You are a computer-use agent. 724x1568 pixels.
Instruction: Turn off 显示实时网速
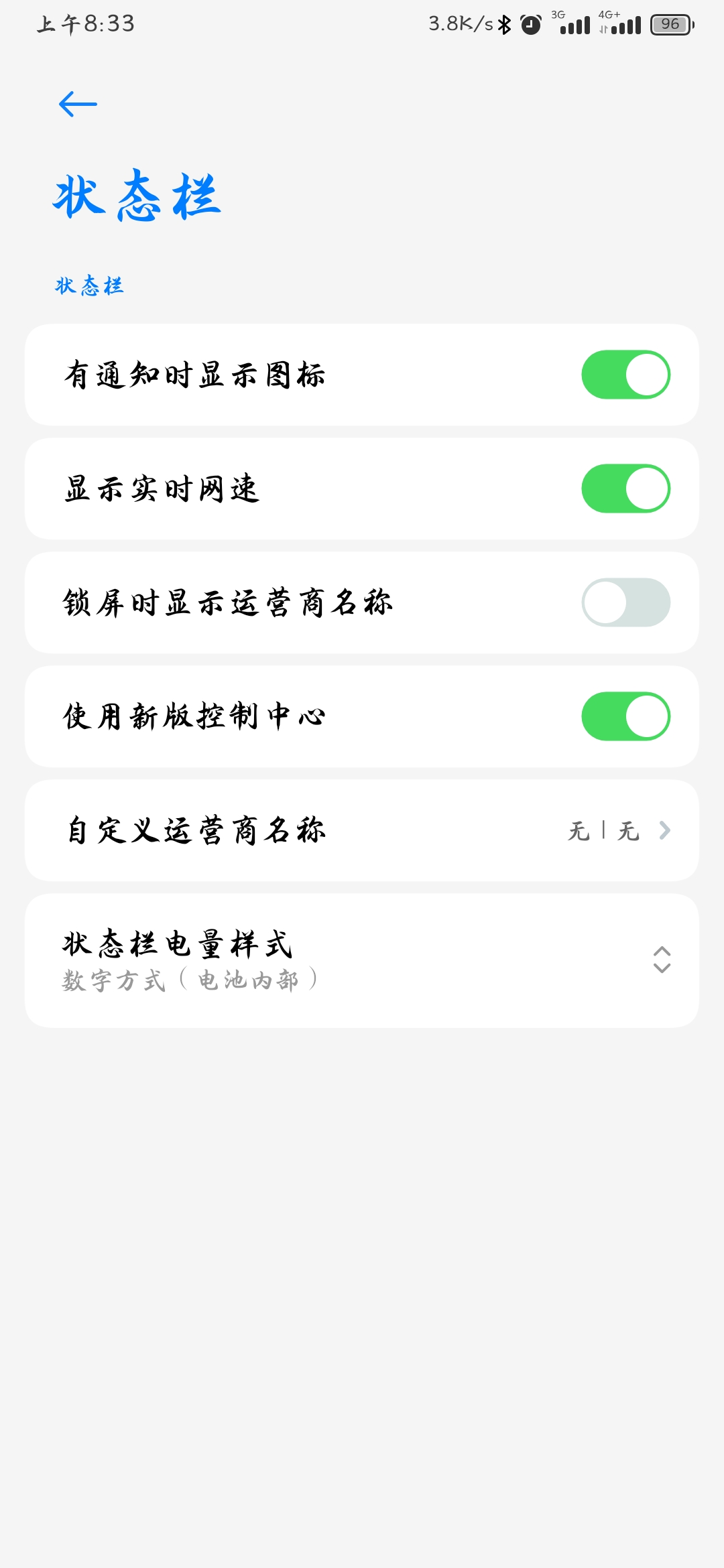click(x=625, y=488)
